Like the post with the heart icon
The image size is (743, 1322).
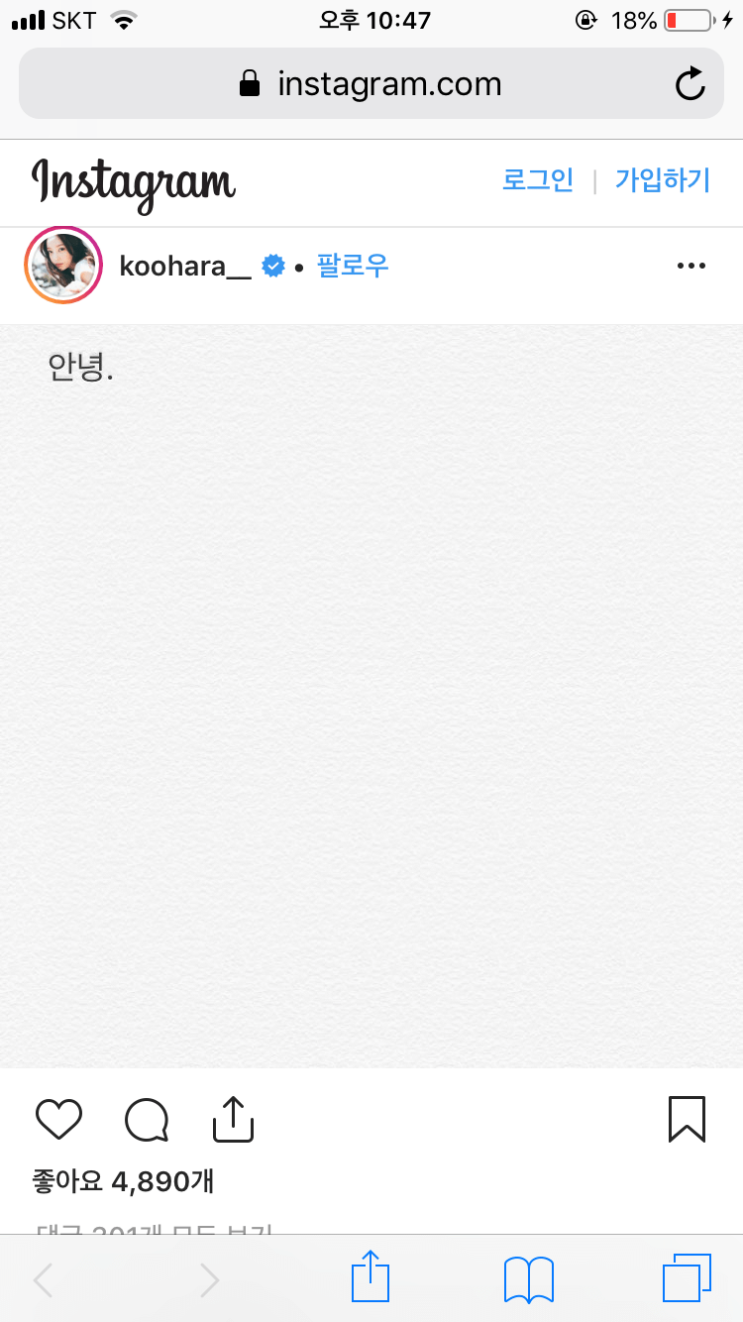[x=59, y=1119]
